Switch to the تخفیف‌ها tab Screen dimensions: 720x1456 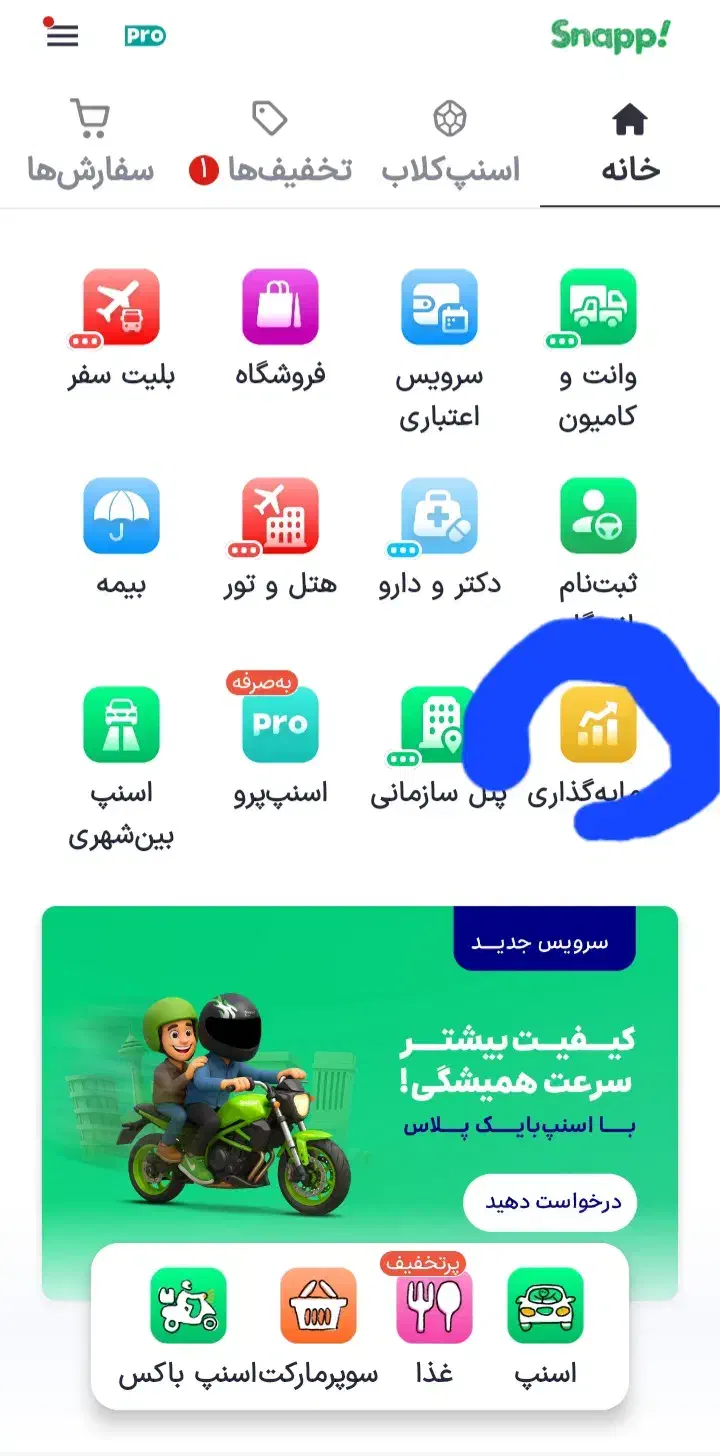(x=270, y=143)
